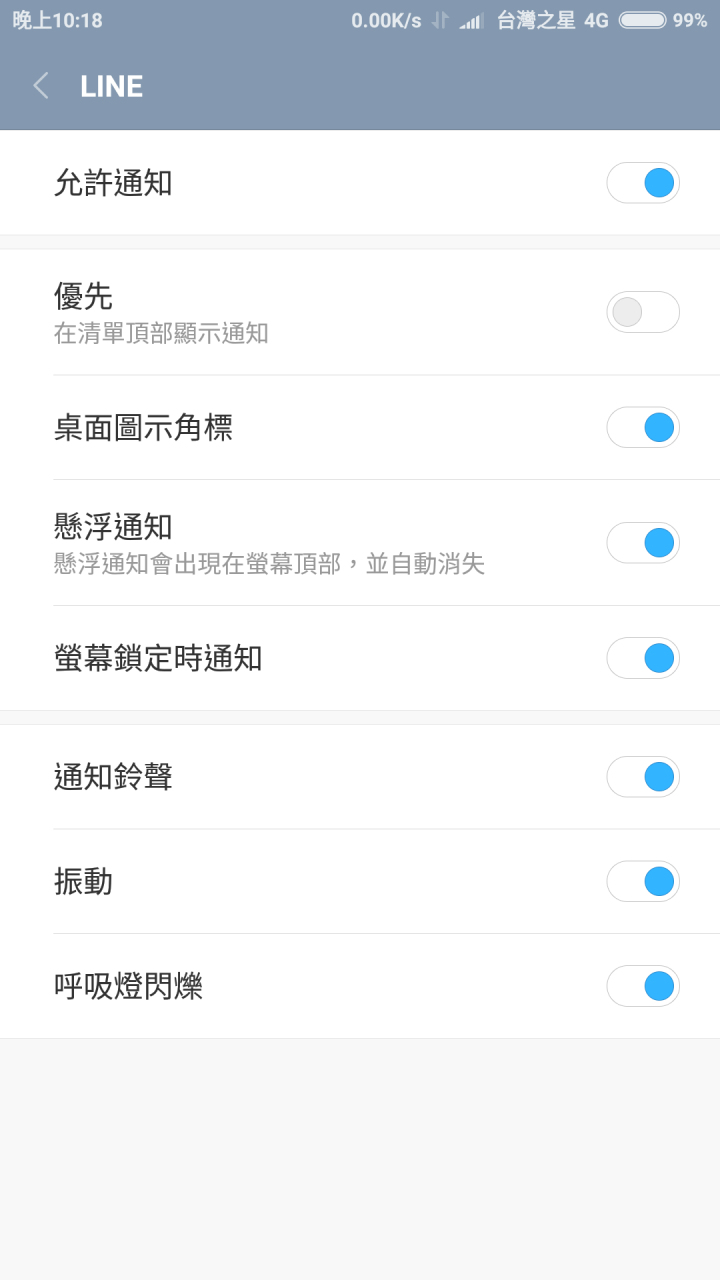The height and width of the screenshot is (1280, 720).
Task: Turn off 允許通知 switch
Action: pyautogui.click(x=643, y=183)
